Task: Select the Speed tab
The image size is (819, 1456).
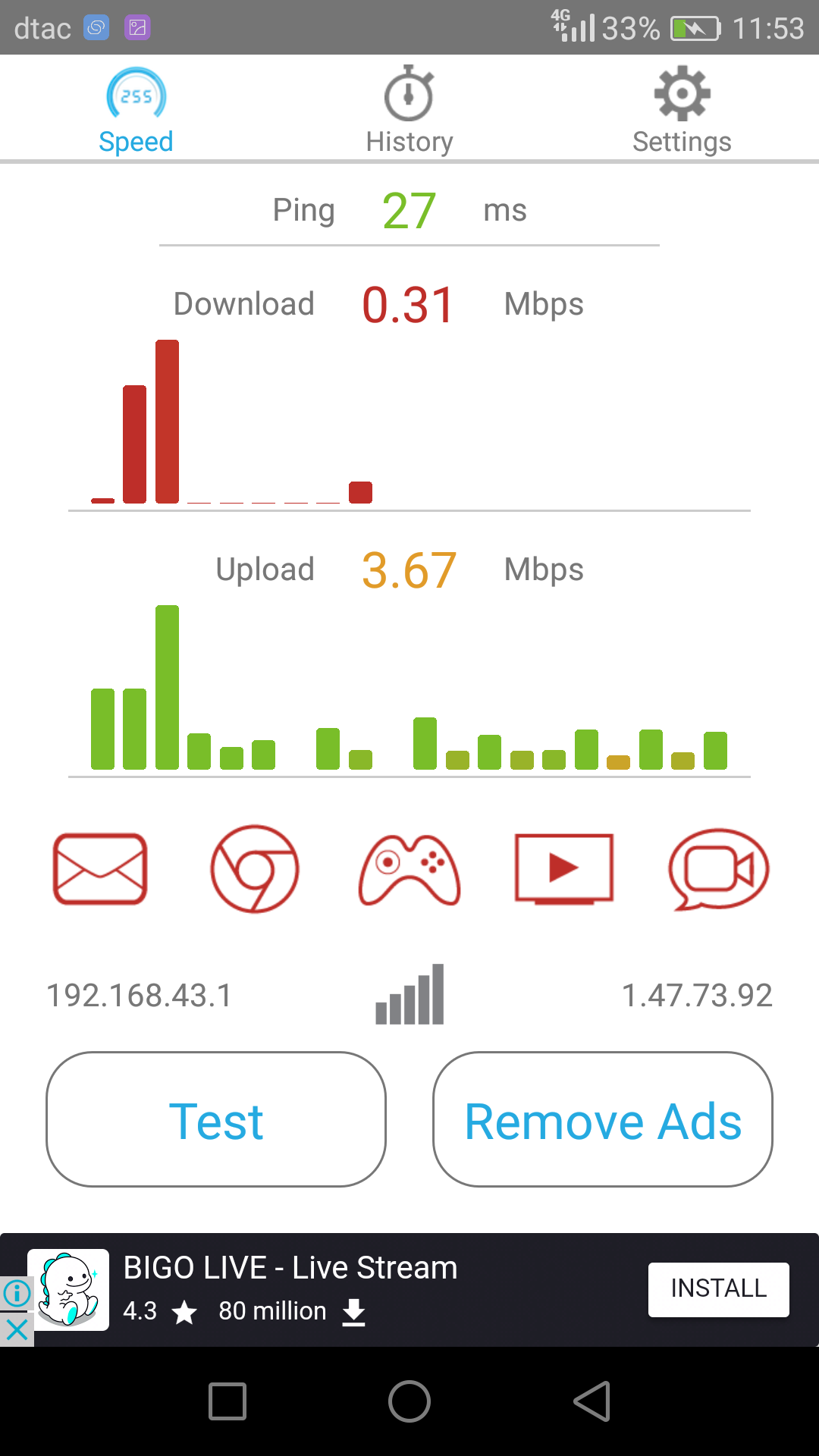Action: [136, 111]
